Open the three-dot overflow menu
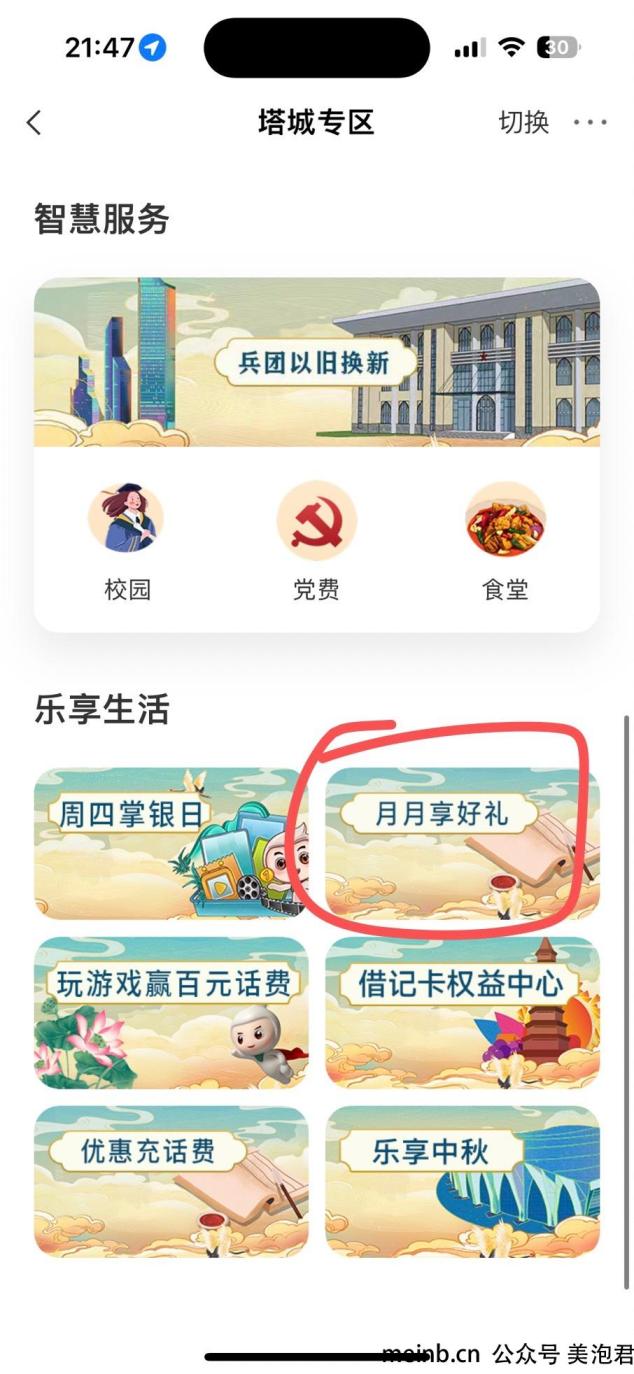This screenshot has height=1374, width=634. 590,123
